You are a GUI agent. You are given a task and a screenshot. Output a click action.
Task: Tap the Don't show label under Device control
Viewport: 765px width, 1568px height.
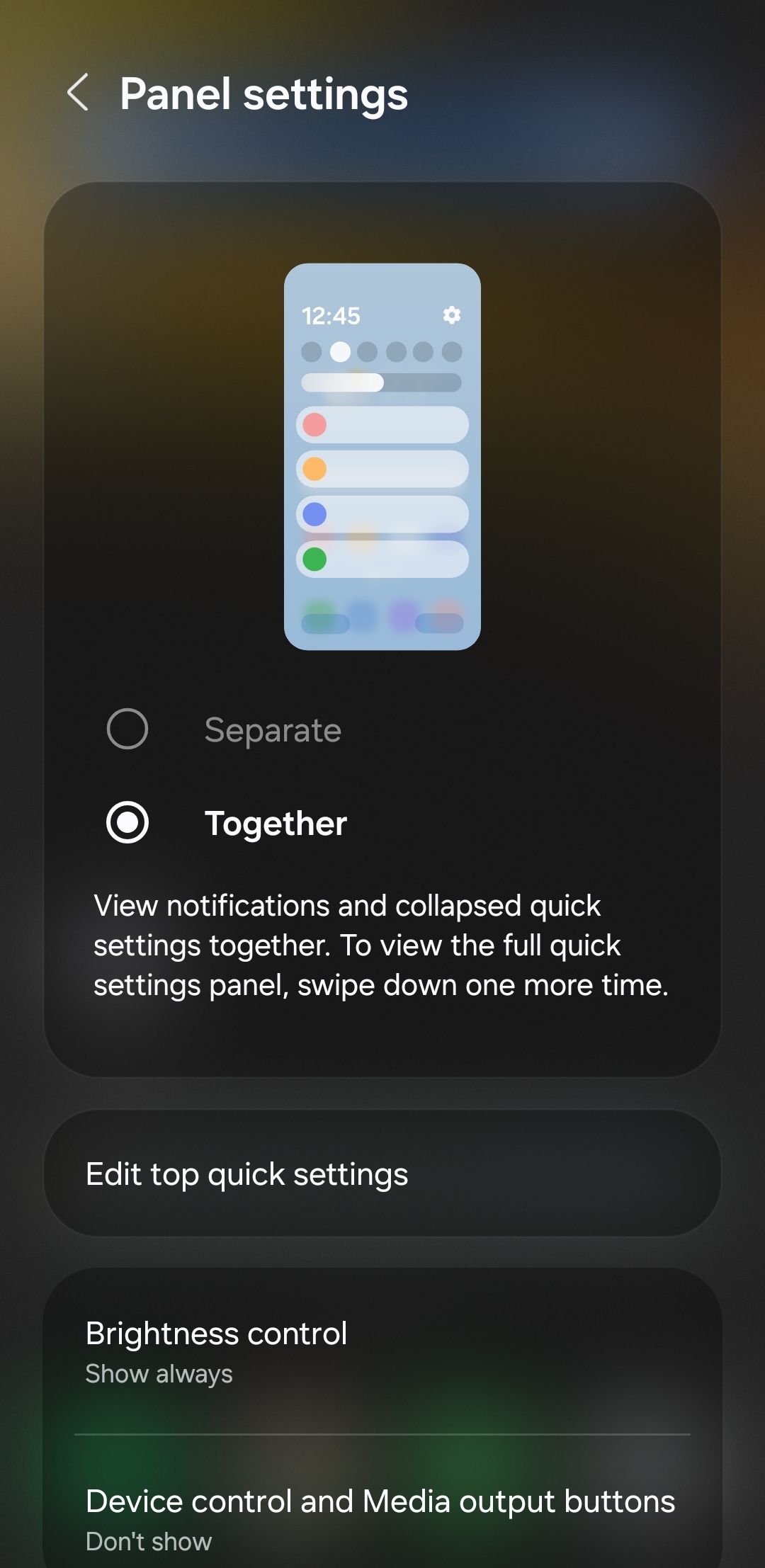[x=149, y=1542]
